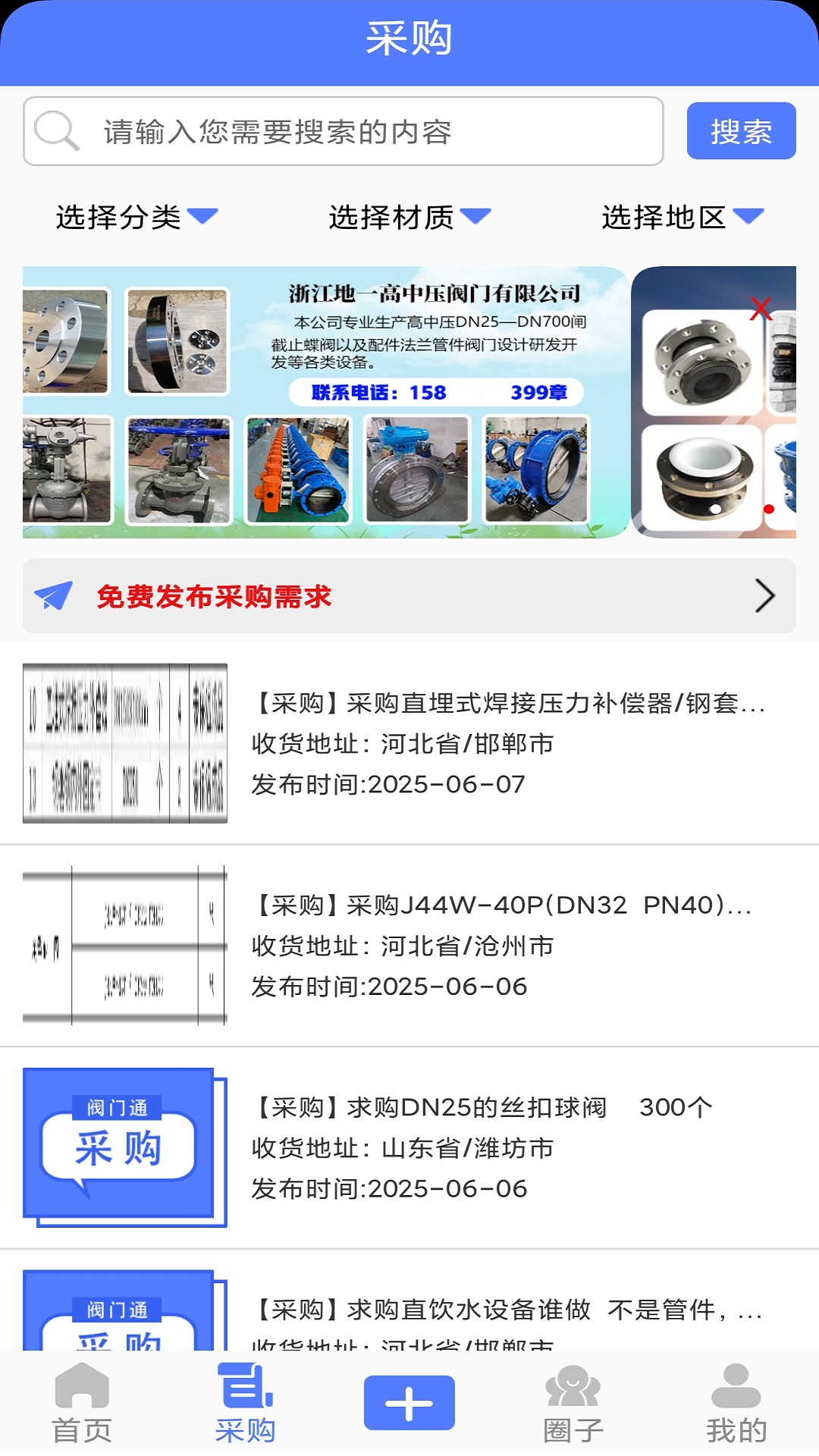This screenshot has width=819, height=1456.
Task: Expand the 选择分类 category dropdown
Action: (x=133, y=216)
